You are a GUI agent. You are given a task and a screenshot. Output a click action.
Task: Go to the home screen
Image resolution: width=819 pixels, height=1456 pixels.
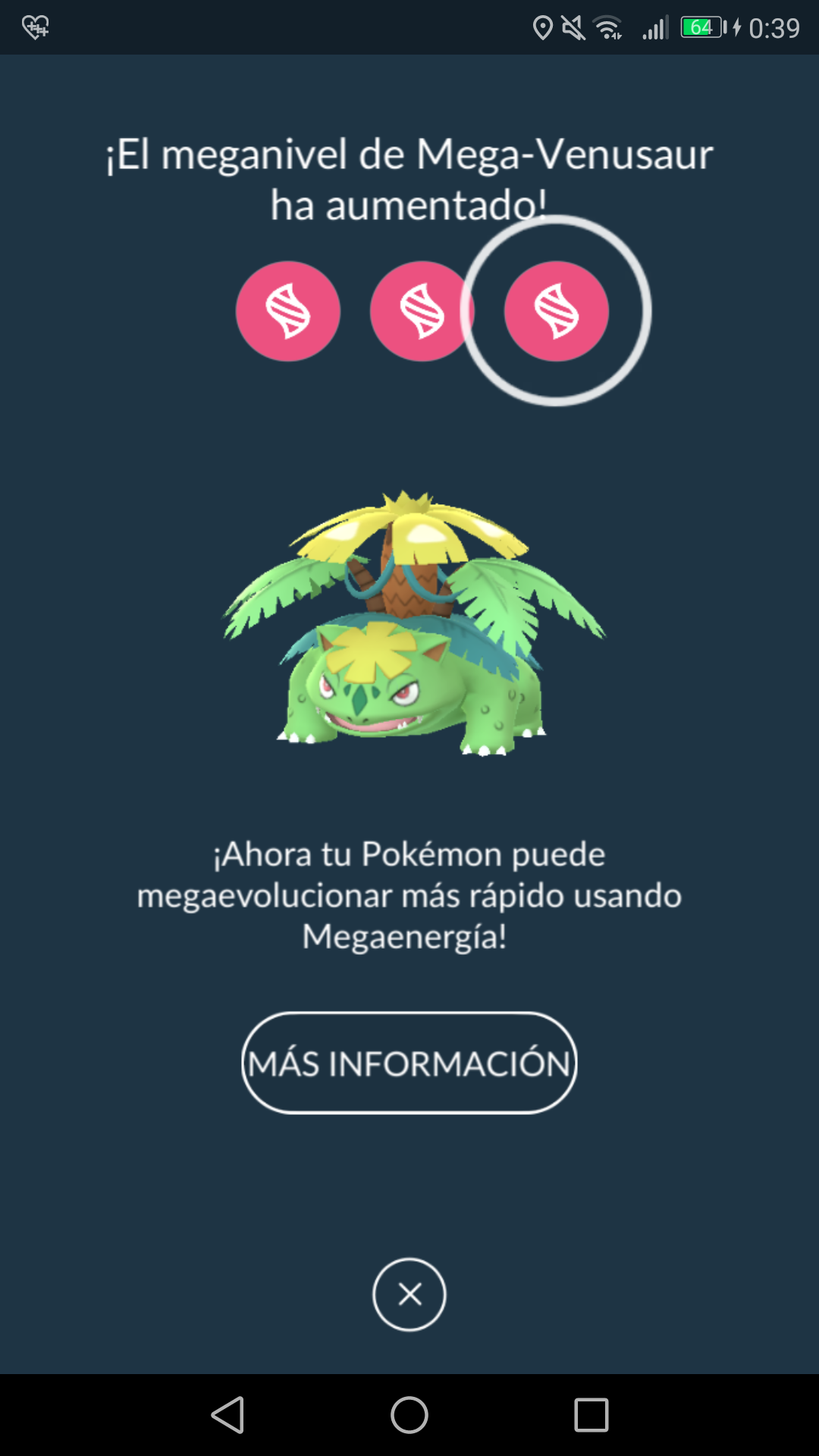point(409,1415)
